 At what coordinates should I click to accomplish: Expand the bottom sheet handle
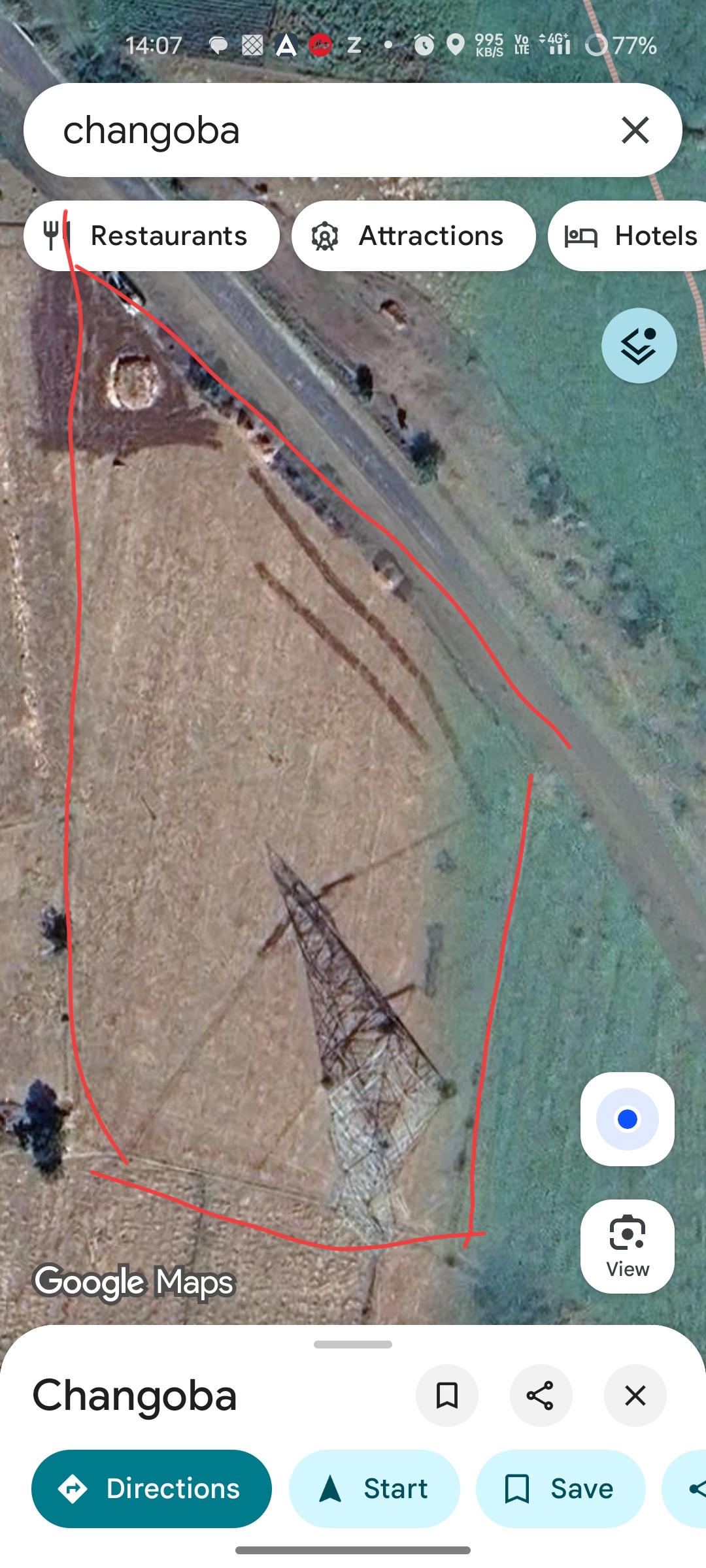pos(353,1345)
